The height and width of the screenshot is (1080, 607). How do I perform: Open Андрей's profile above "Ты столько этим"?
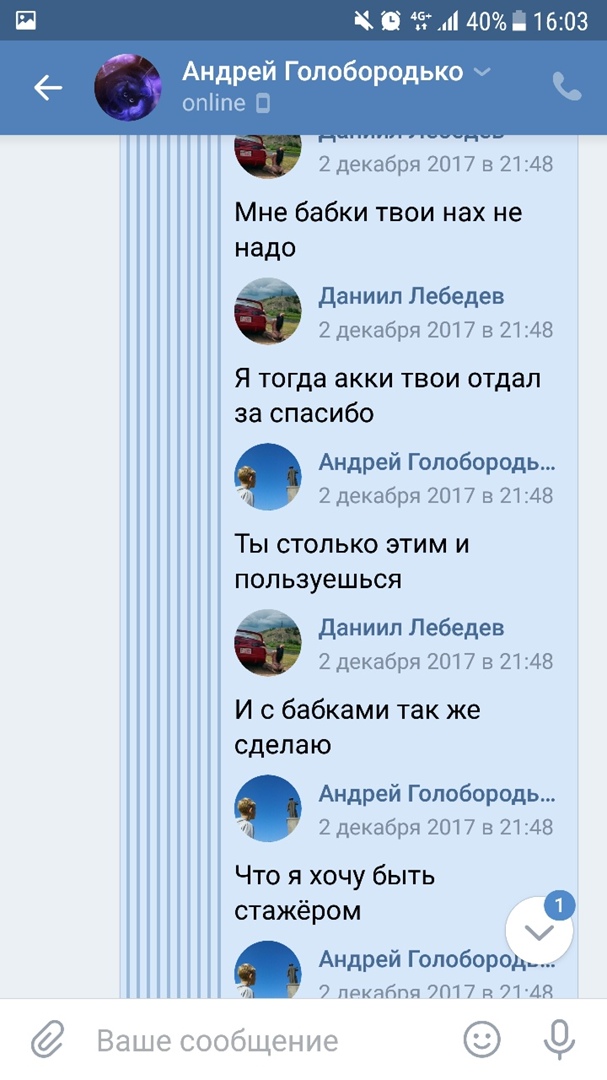(435, 462)
